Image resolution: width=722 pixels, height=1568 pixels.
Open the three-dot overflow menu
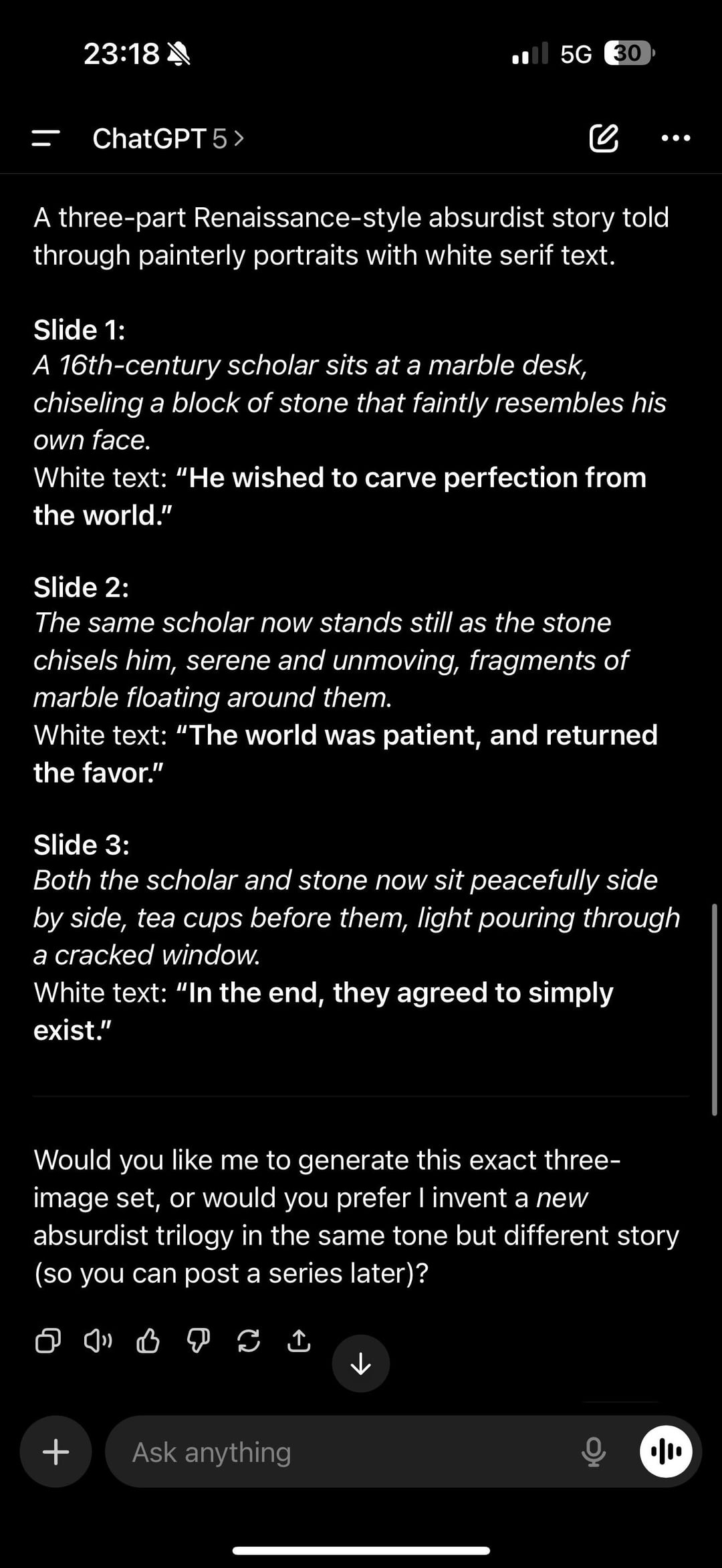pyautogui.click(x=675, y=138)
